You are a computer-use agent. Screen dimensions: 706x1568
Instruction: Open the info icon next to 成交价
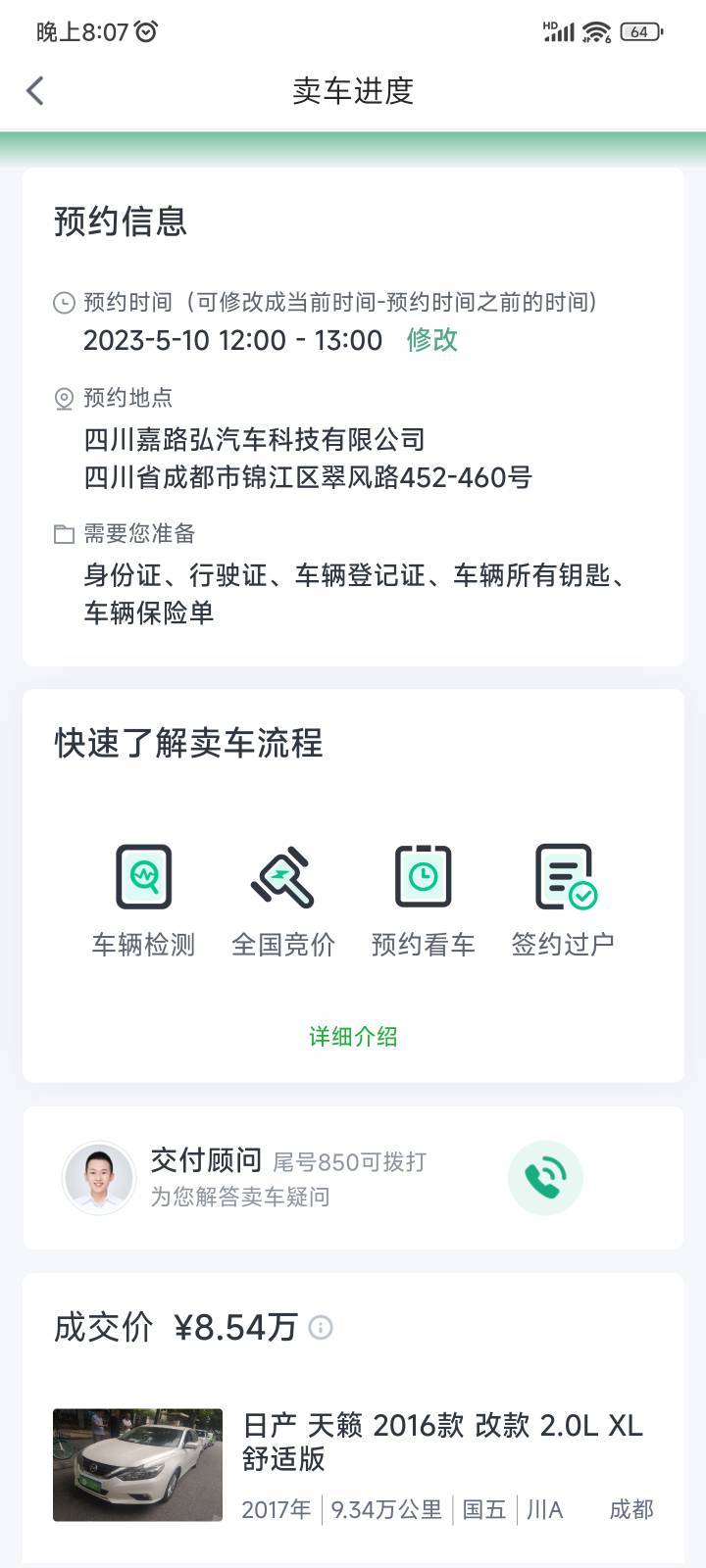point(321,1328)
